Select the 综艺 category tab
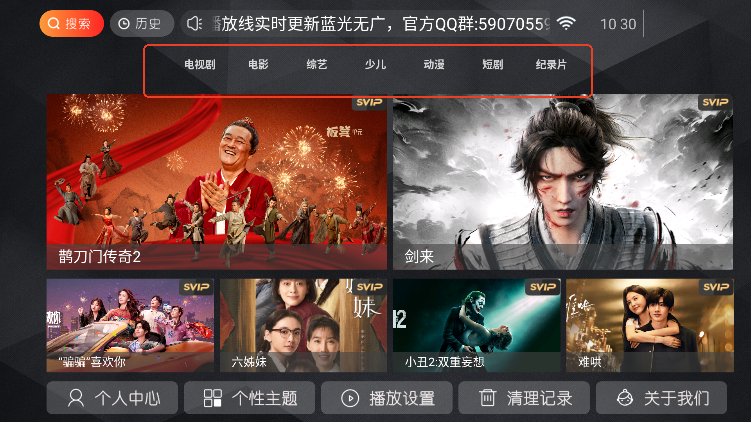The width and height of the screenshot is (751, 422). [x=317, y=64]
